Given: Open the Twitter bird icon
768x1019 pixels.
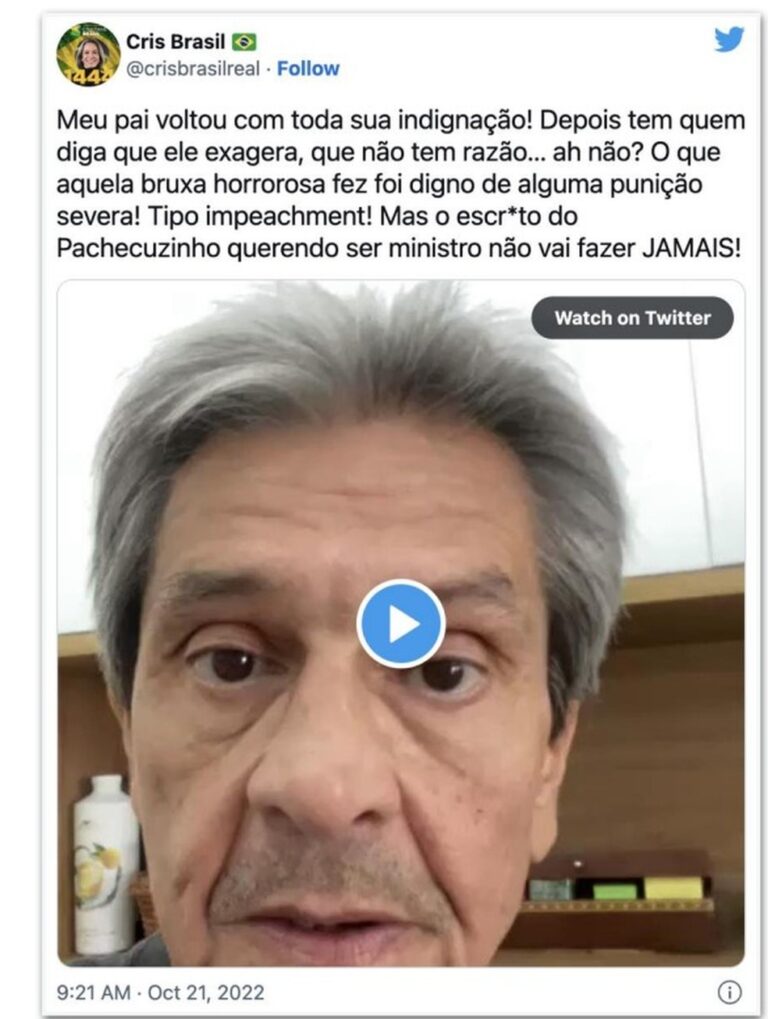Looking at the screenshot, I should (729, 40).
